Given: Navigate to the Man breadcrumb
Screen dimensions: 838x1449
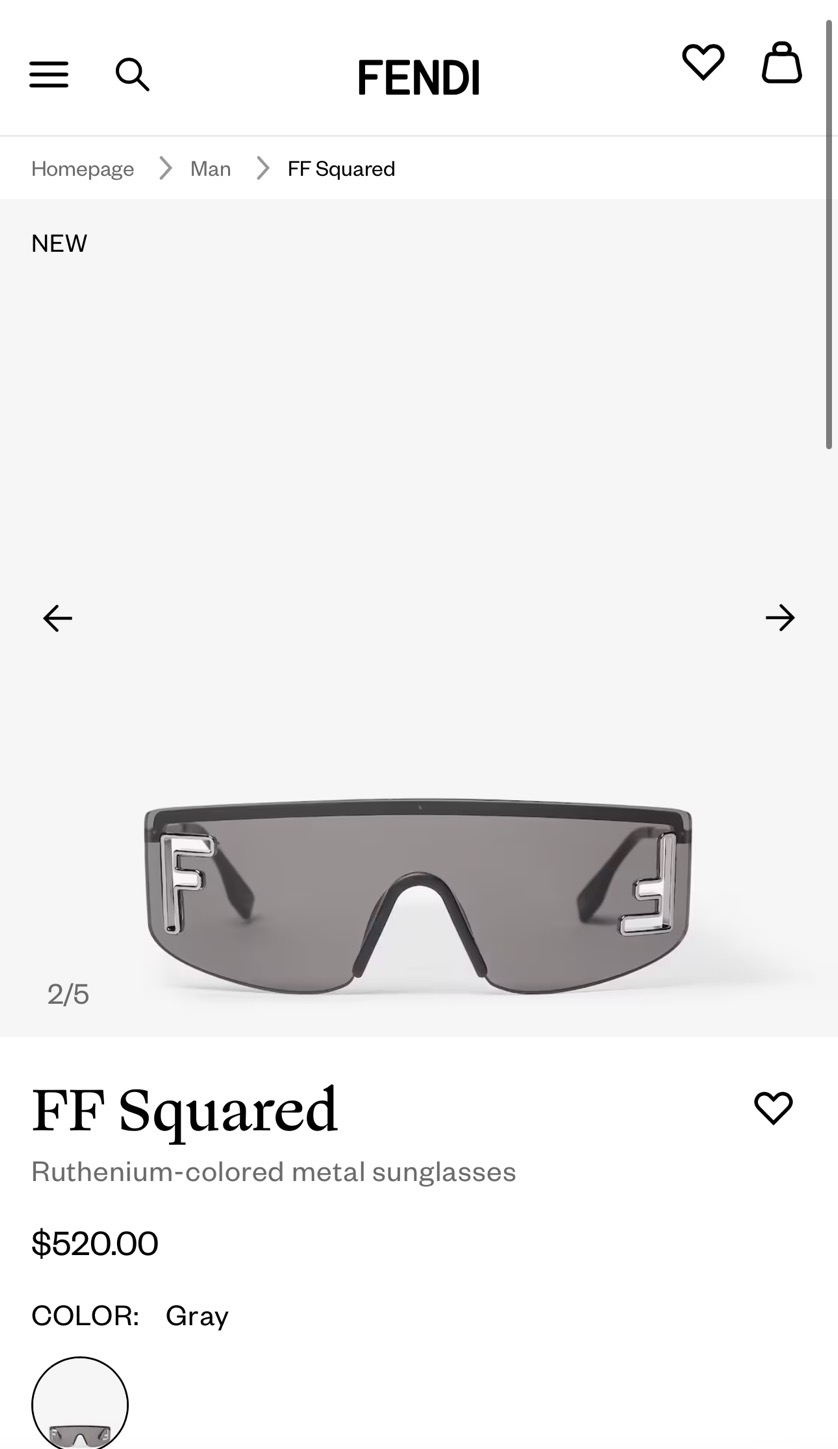Looking at the screenshot, I should [x=210, y=168].
